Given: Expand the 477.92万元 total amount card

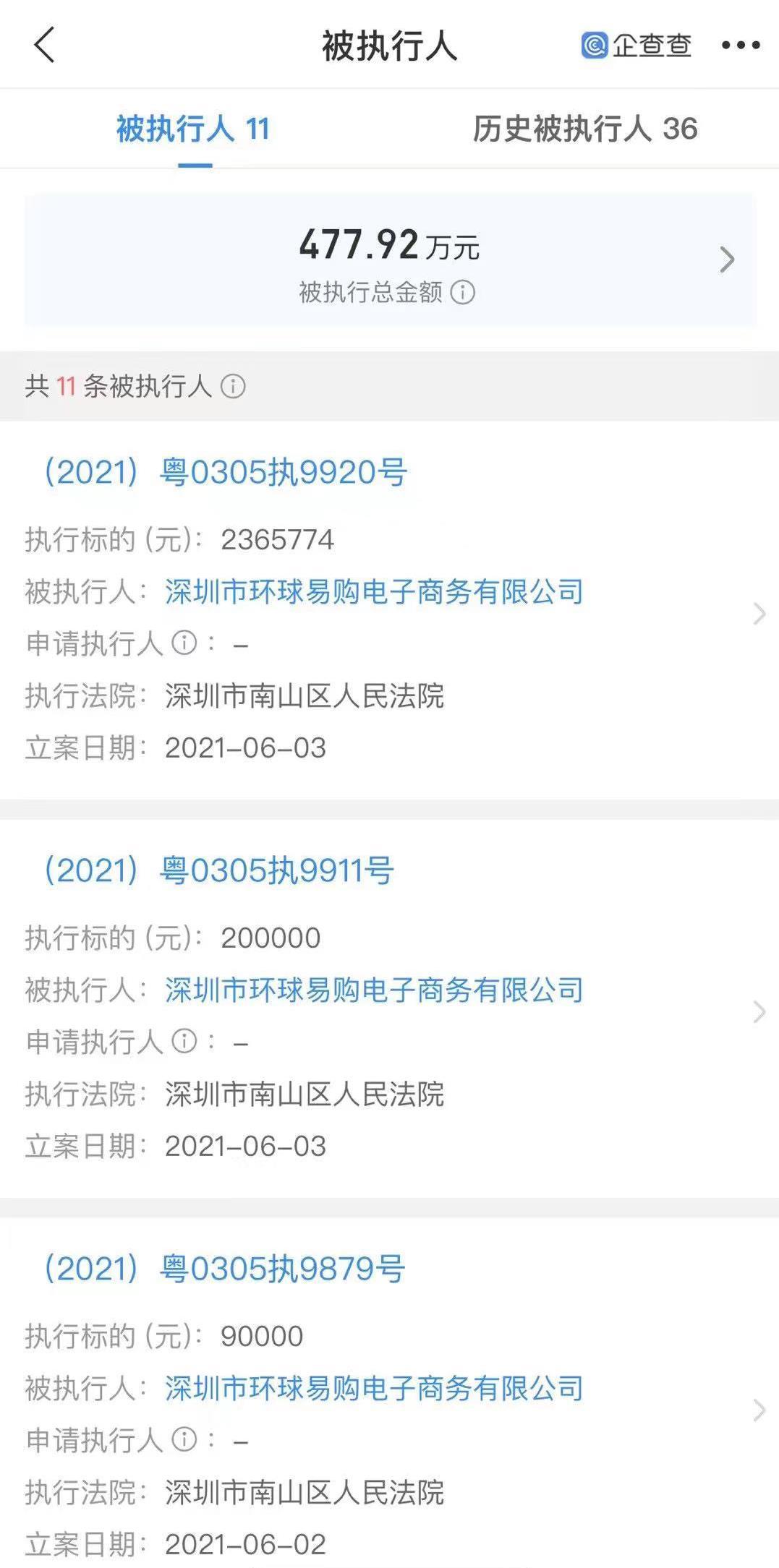Looking at the screenshot, I should pos(727,259).
